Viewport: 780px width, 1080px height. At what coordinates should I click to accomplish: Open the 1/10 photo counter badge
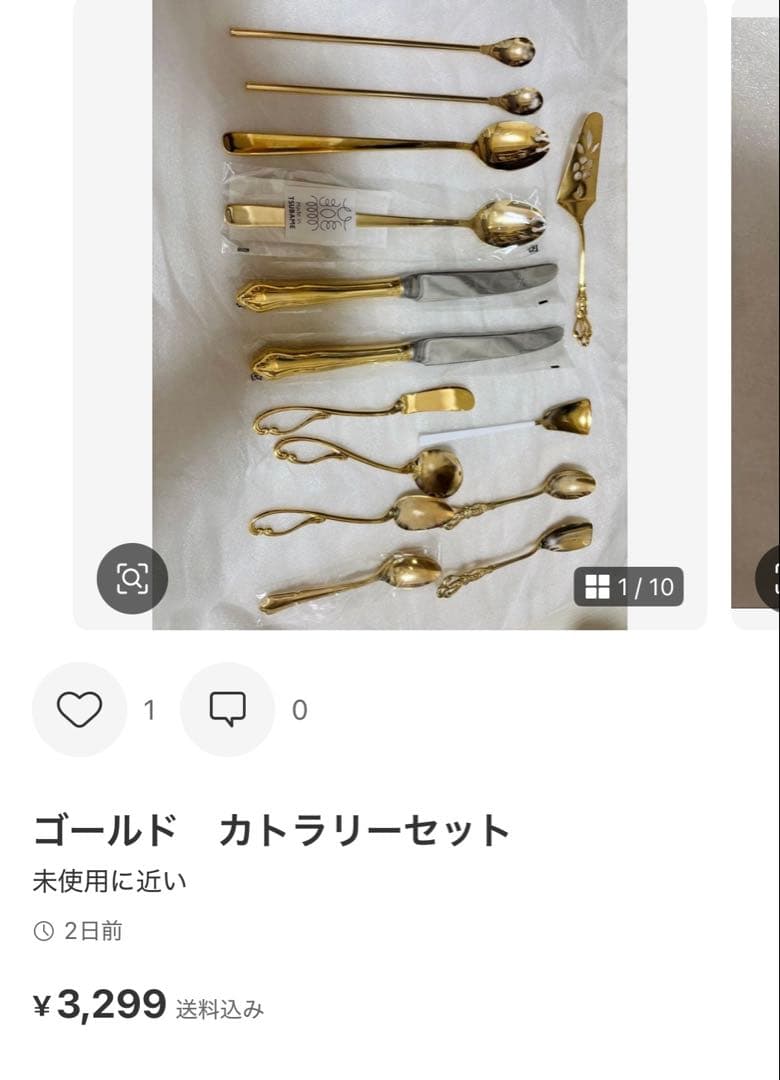(x=630, y=589)
